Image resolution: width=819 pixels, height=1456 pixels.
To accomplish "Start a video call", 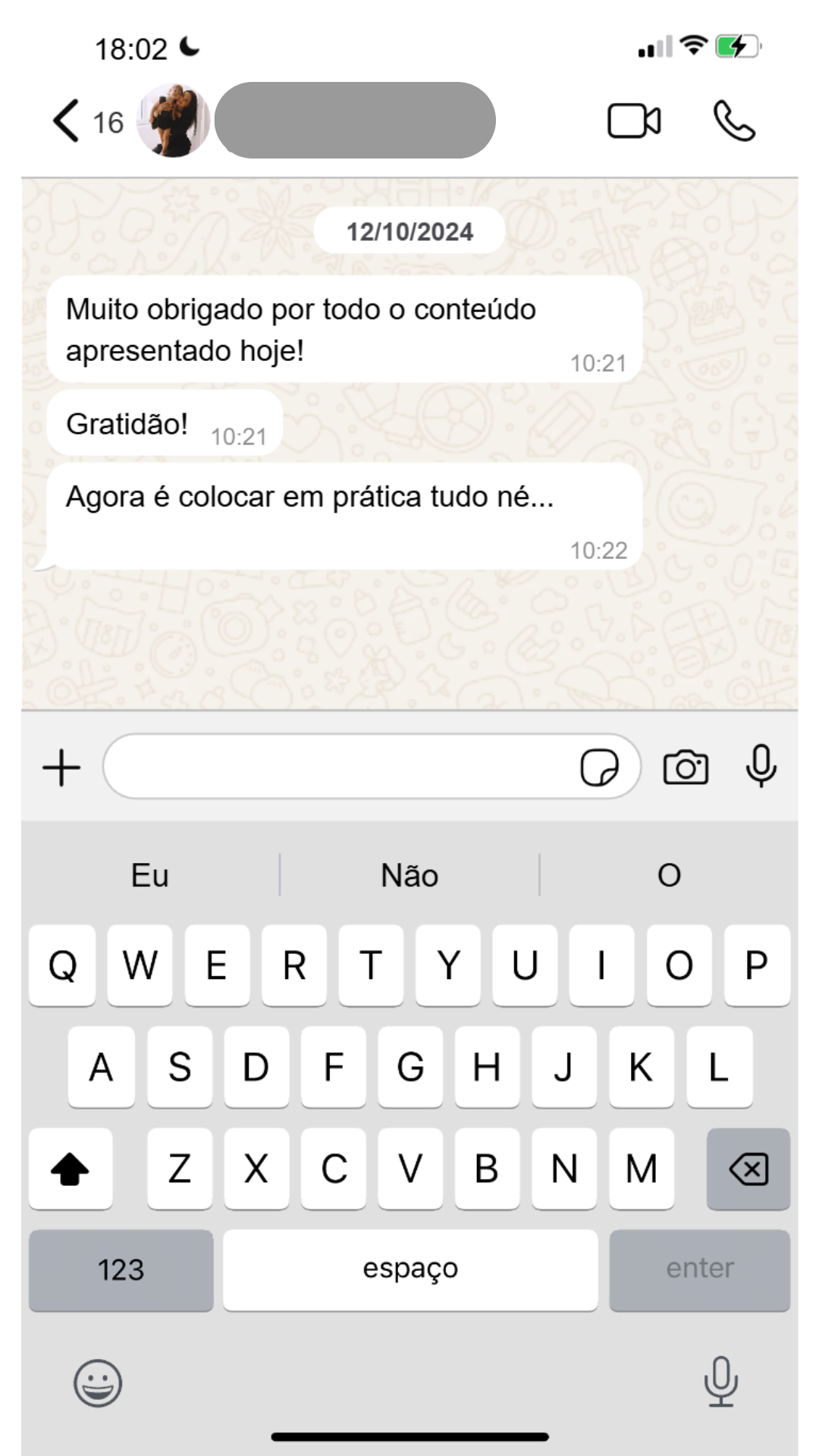I will [634, 121].
